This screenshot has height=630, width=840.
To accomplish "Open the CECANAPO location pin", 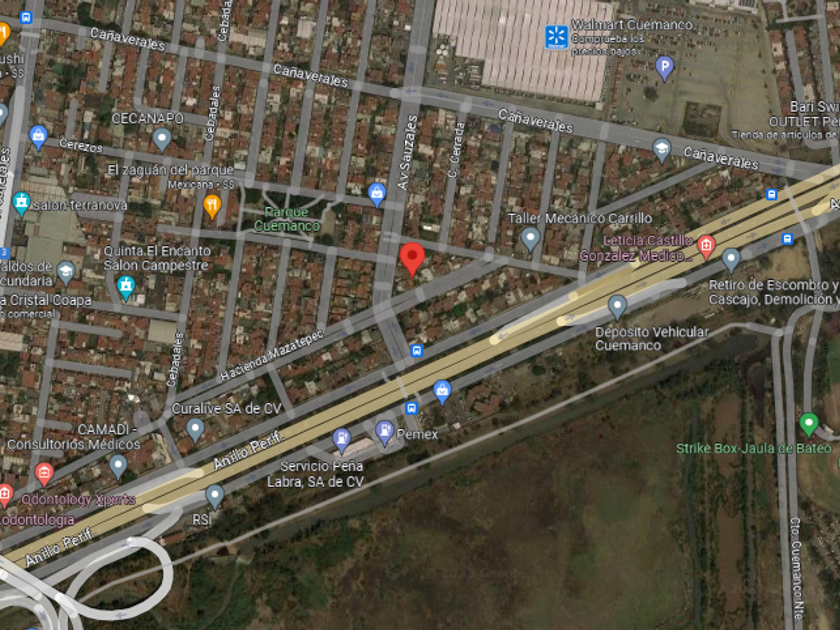I will point(162,139).
